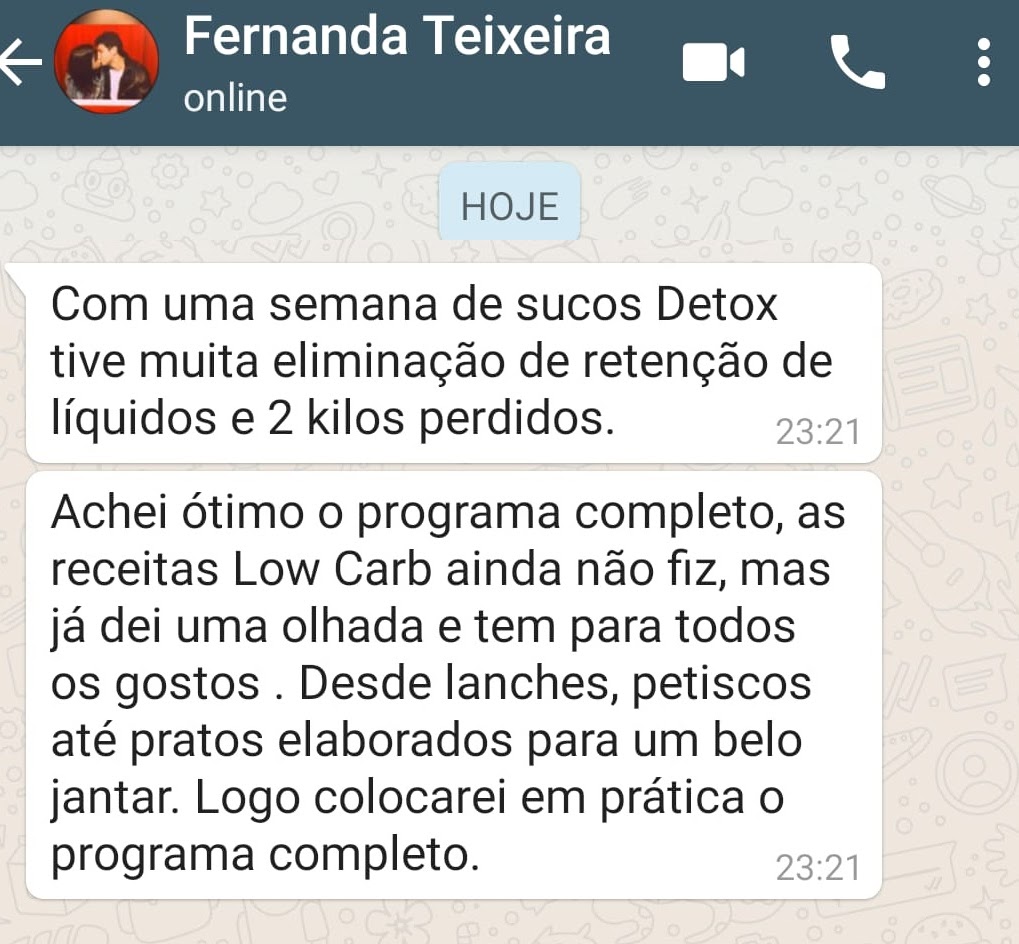Open Fernanda Teixeira's profile photo
Screen dimensions: 1019x944
click(106, 65)
